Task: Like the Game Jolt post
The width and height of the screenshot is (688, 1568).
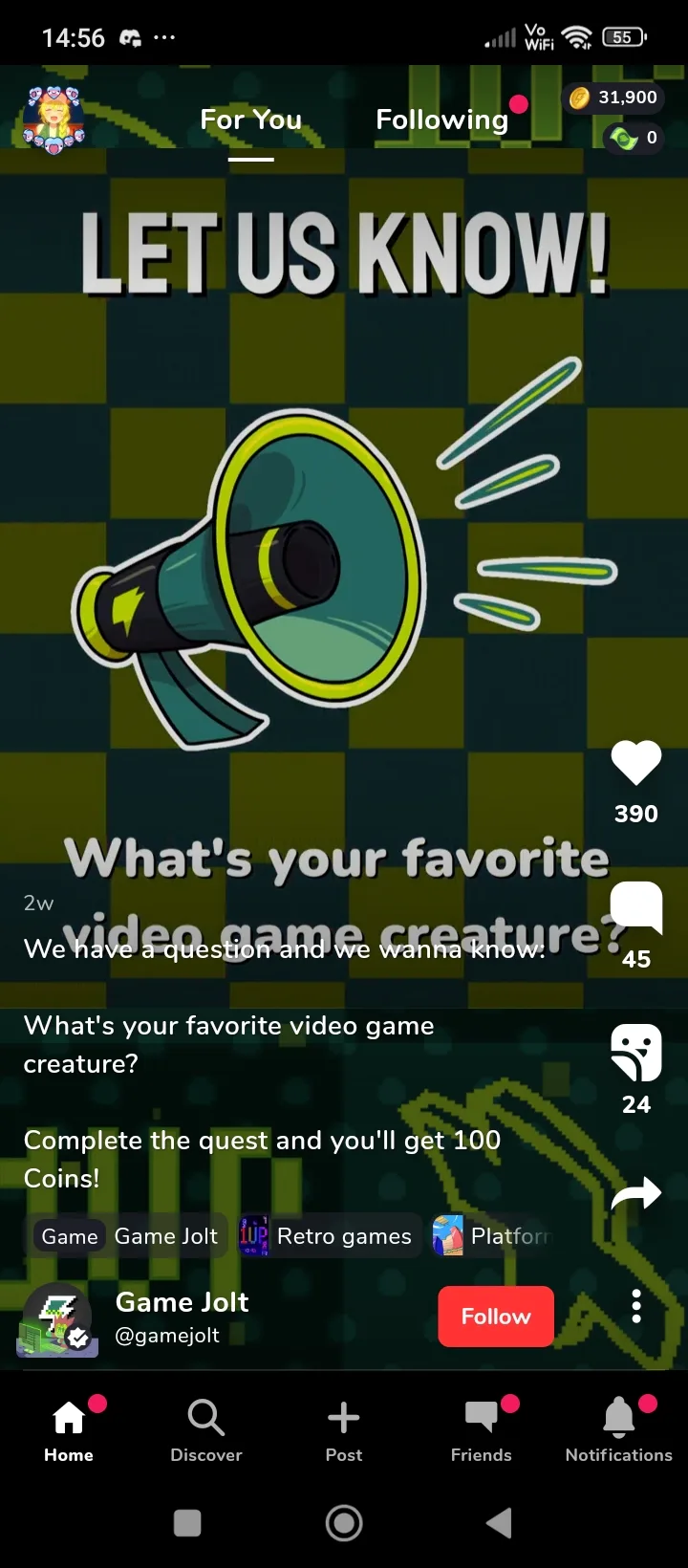Action: [635, 763]
